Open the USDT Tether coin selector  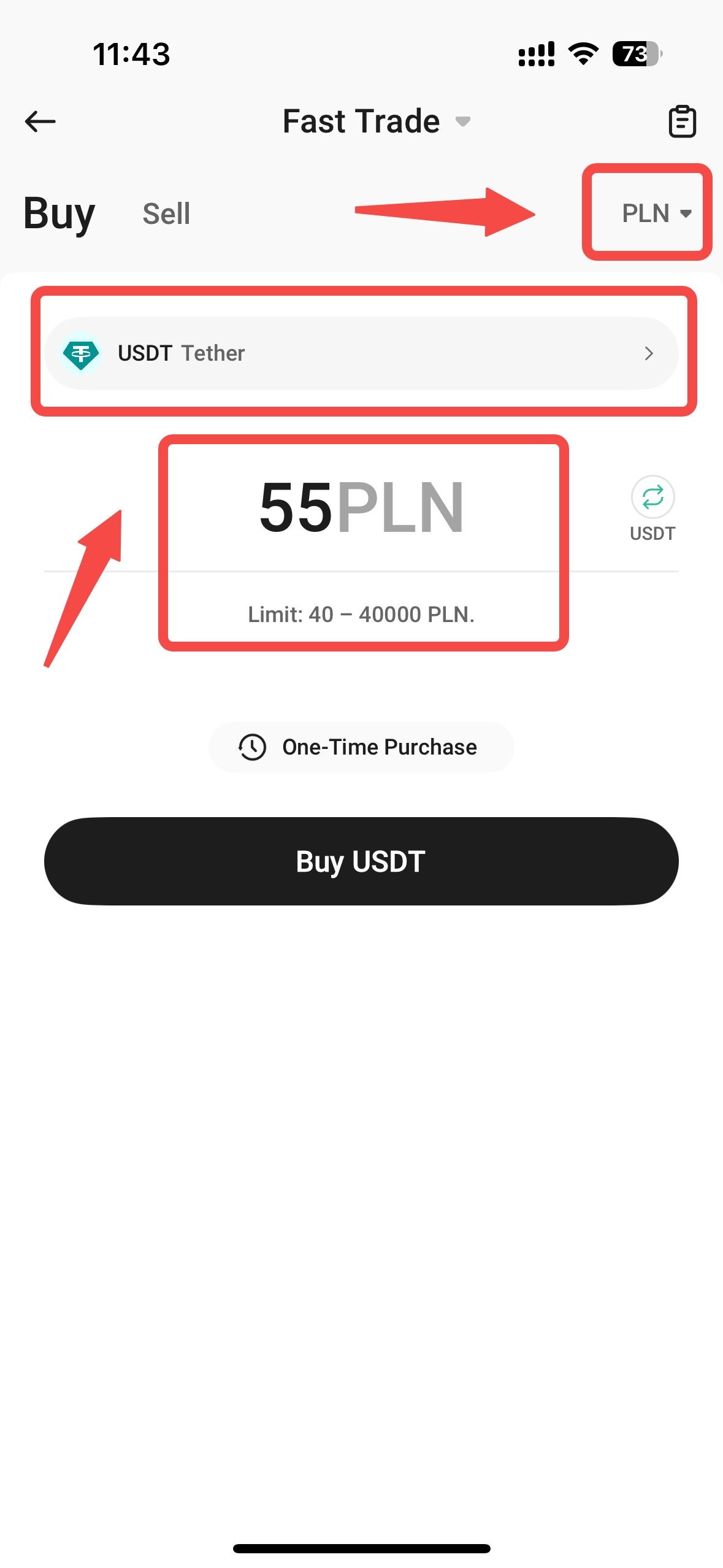coord(361,353)
